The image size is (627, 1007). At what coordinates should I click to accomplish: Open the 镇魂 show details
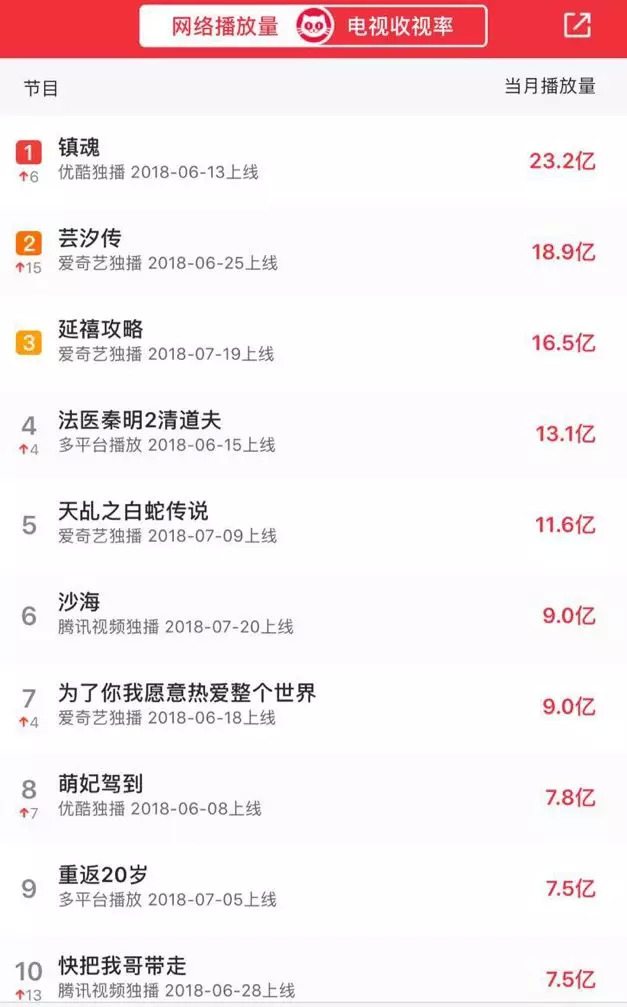point(80,149)
